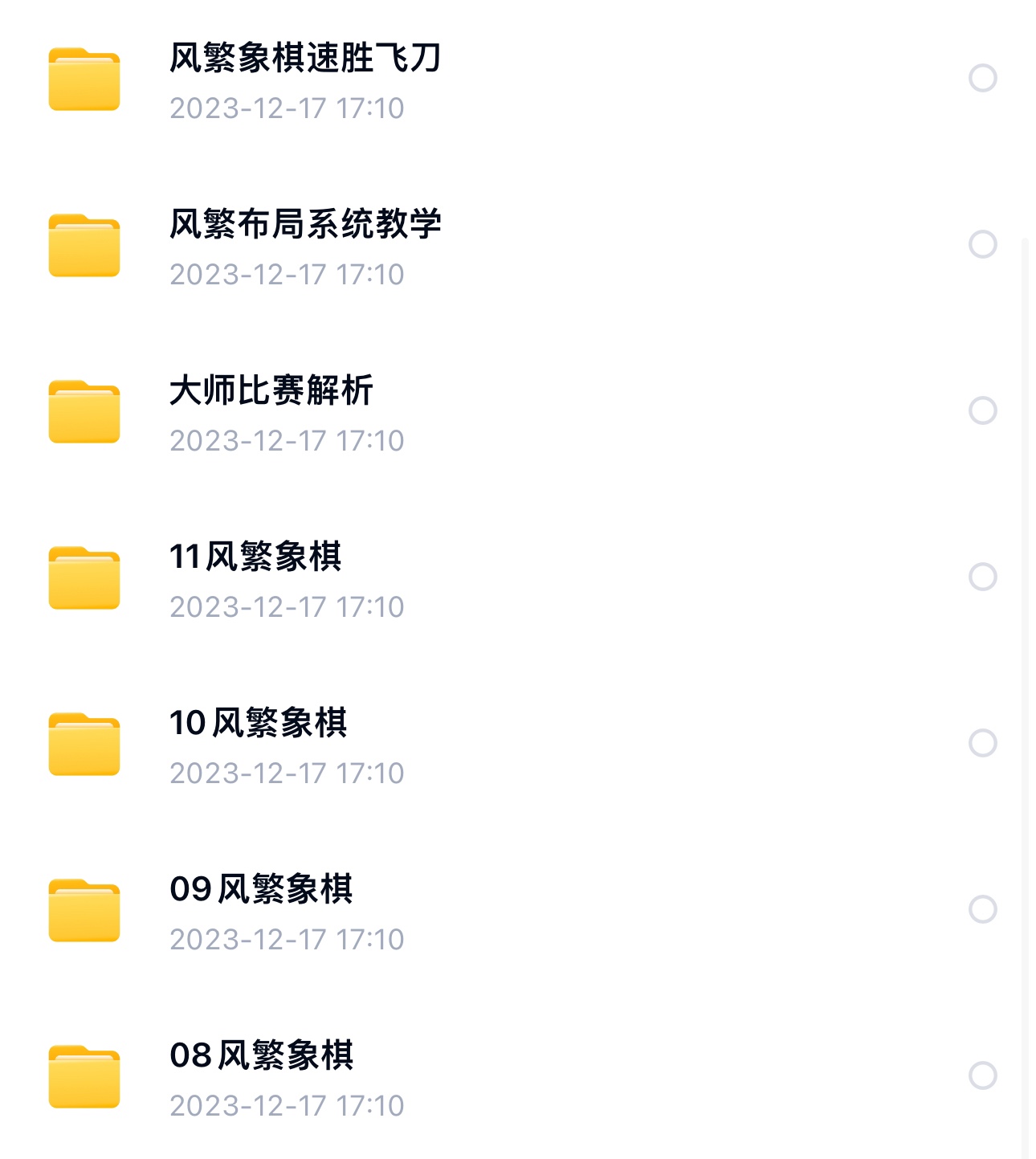Click the 09风繁象棋 folder icon

pos(83,912)
